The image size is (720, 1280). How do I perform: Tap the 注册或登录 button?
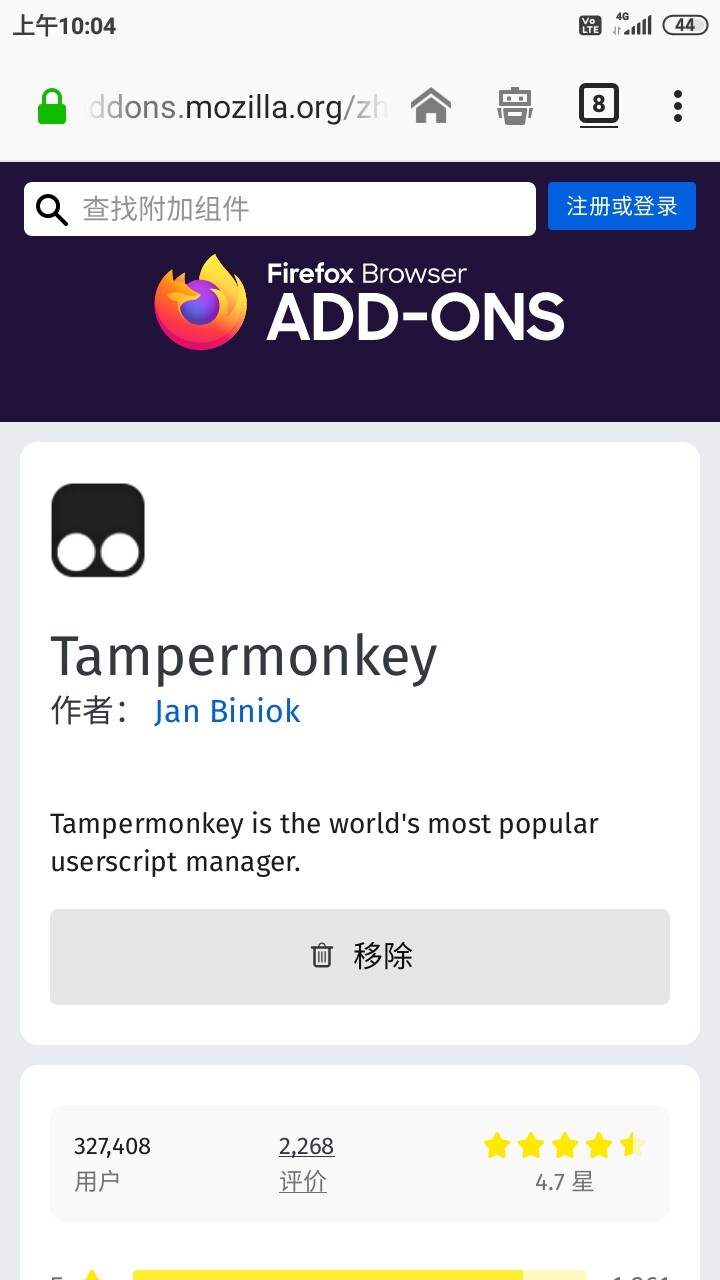tap(621, 206)
